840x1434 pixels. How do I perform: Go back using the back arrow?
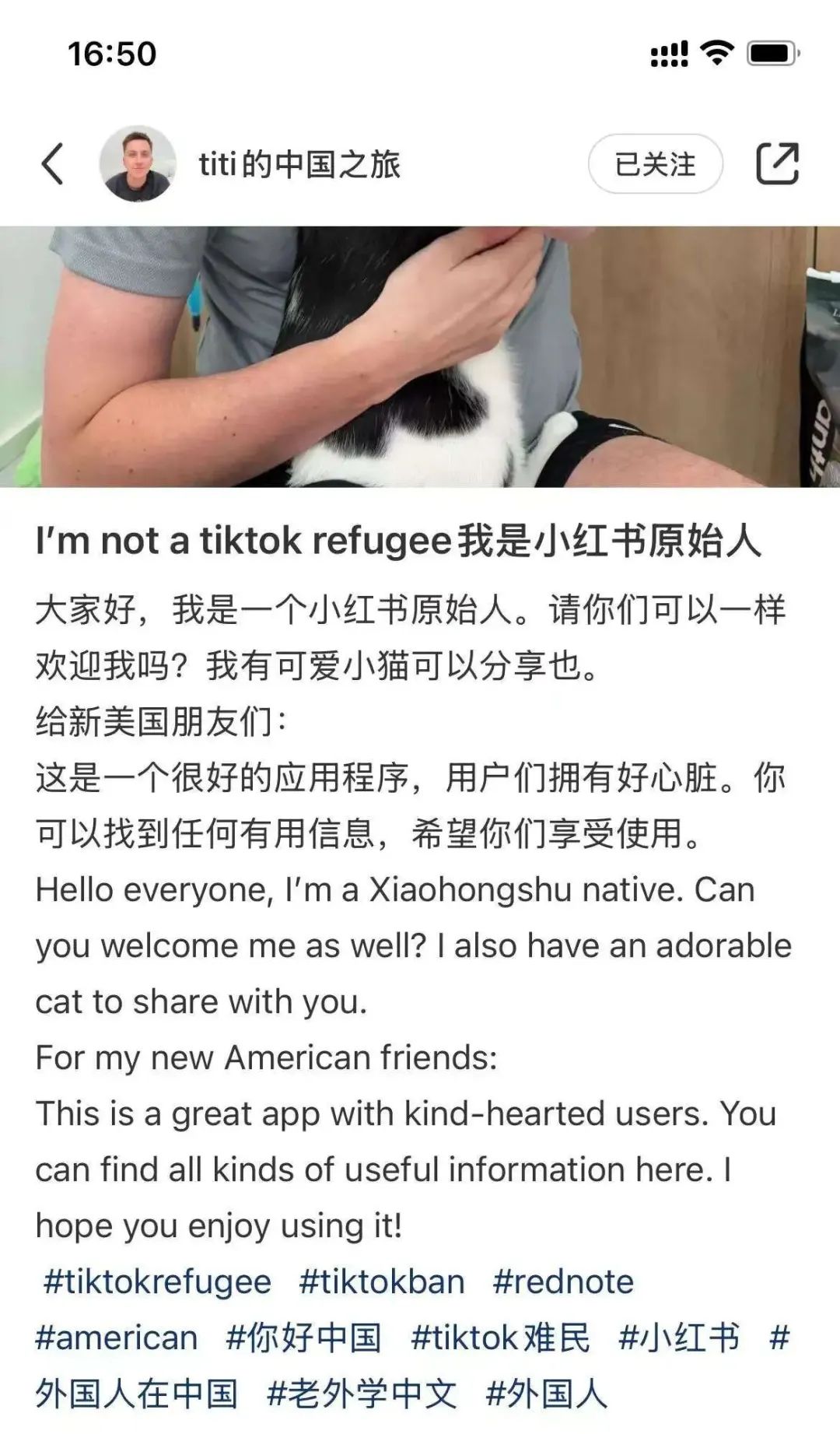tap(52, 164)
